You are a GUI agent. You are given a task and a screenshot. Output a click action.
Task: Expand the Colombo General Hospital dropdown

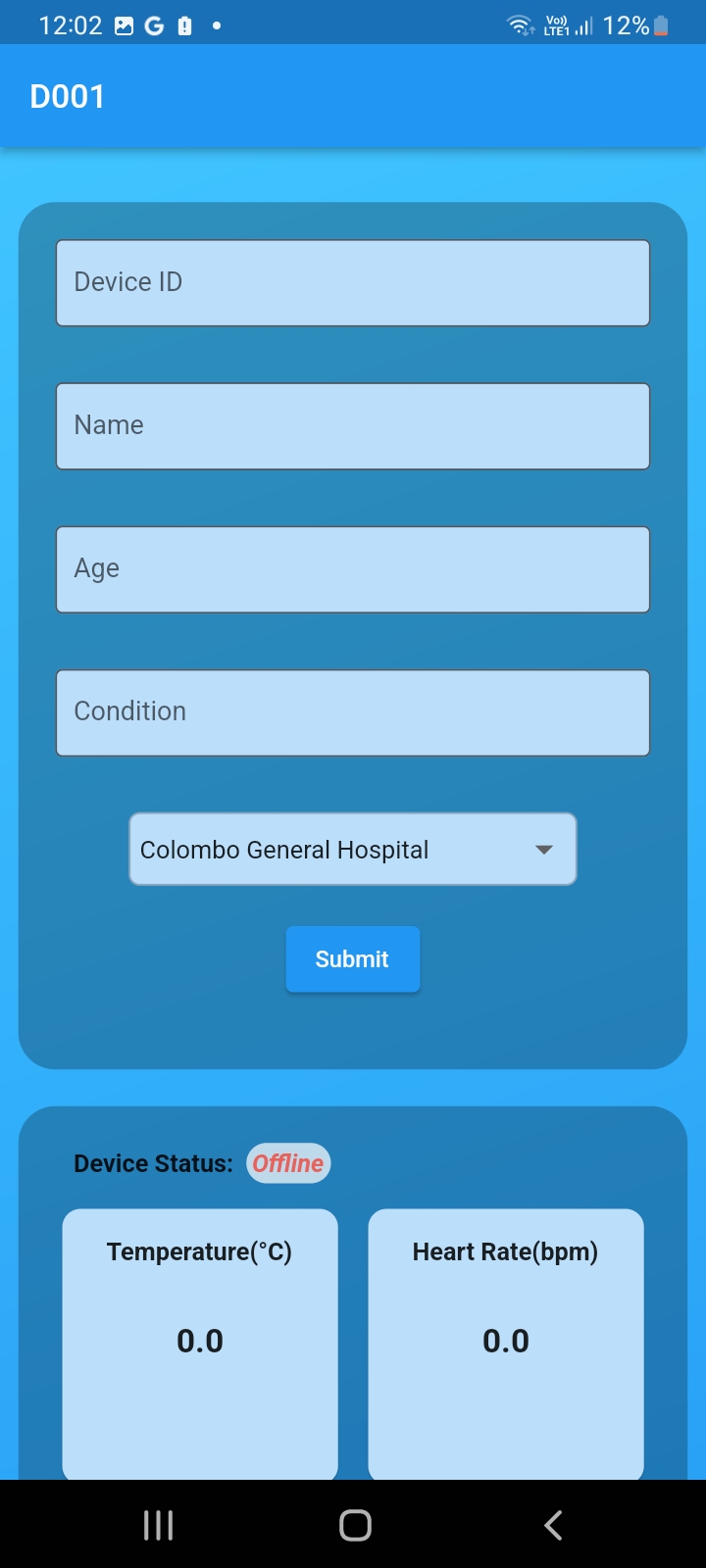[x=353, y=849]
